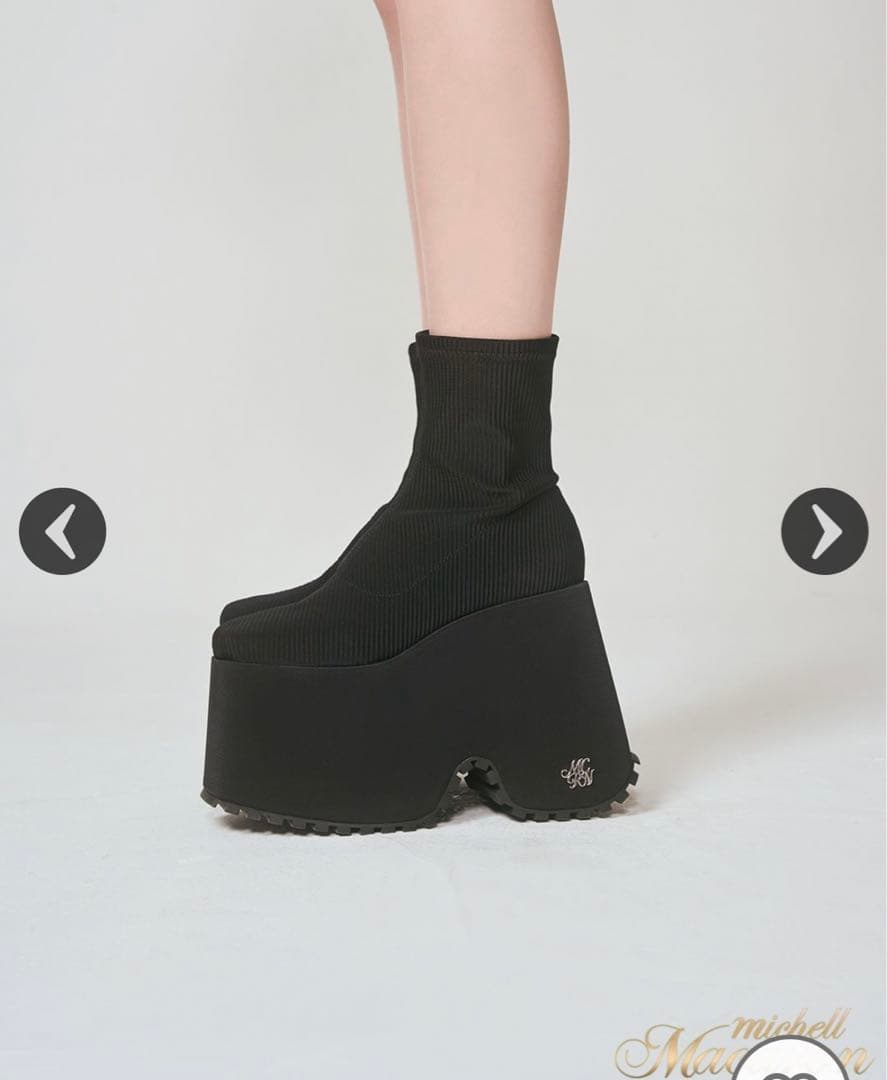
Task: Show the next product image
Action: (x=824, y=531)
